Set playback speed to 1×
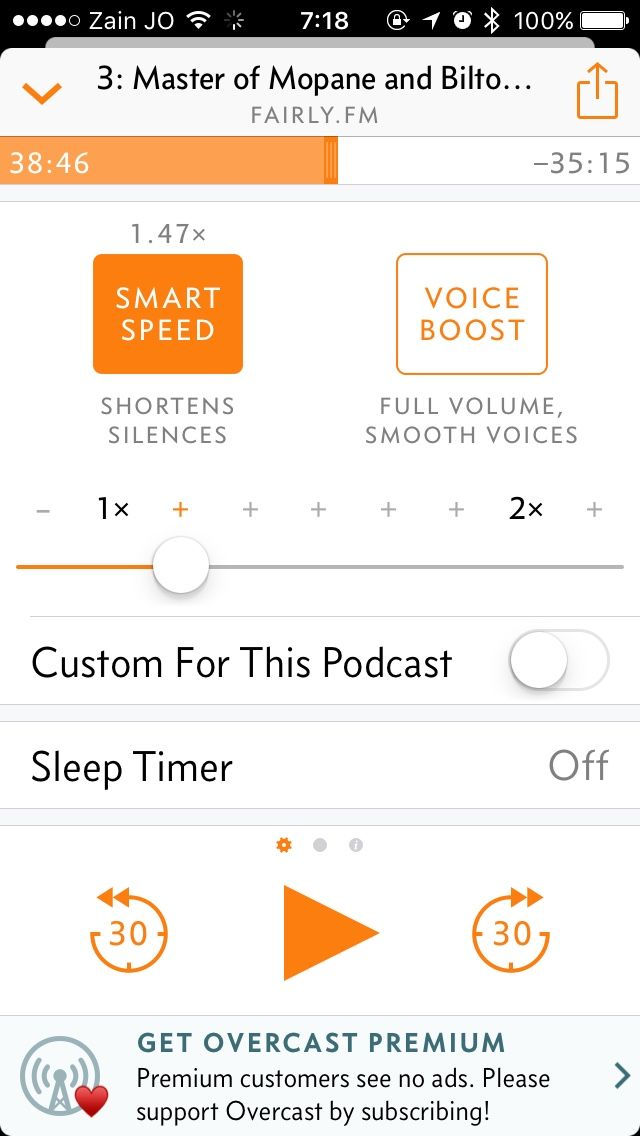The height and width of the screenshot is (1136, 640). (x=113, y=509)
